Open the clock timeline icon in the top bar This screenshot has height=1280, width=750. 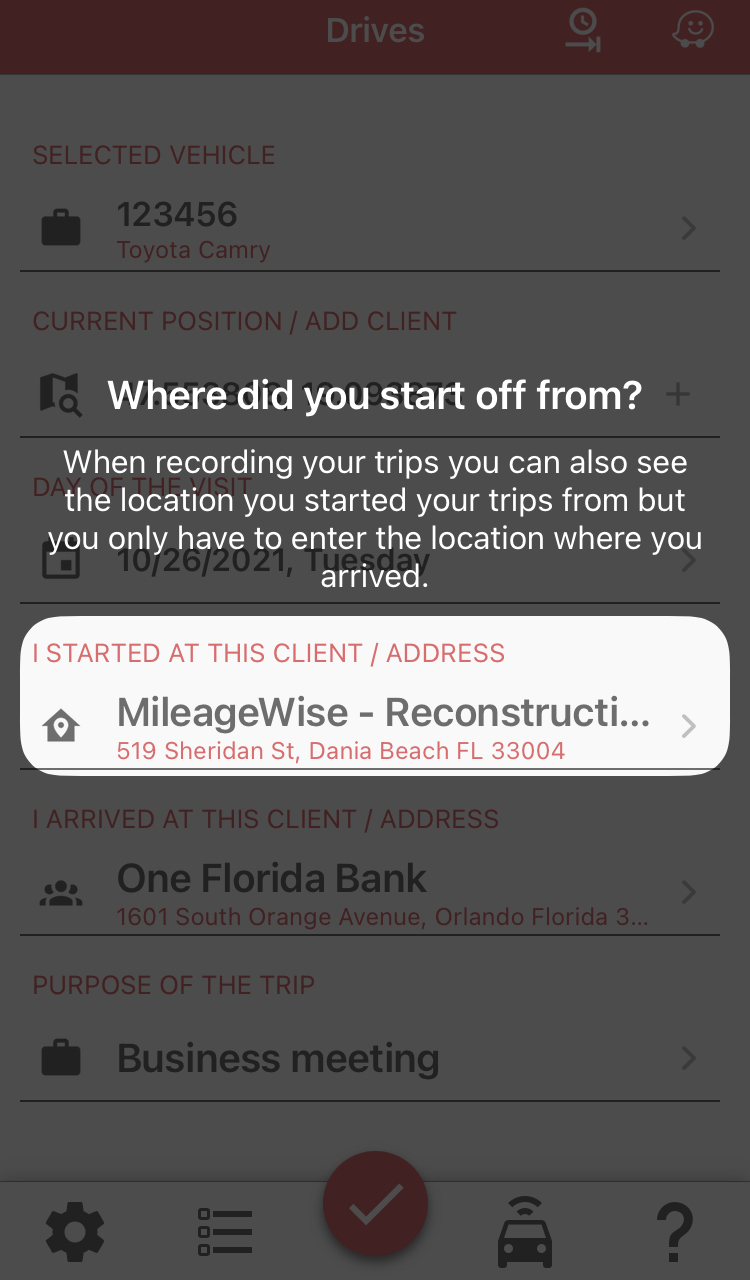click(x=582, y=30)
